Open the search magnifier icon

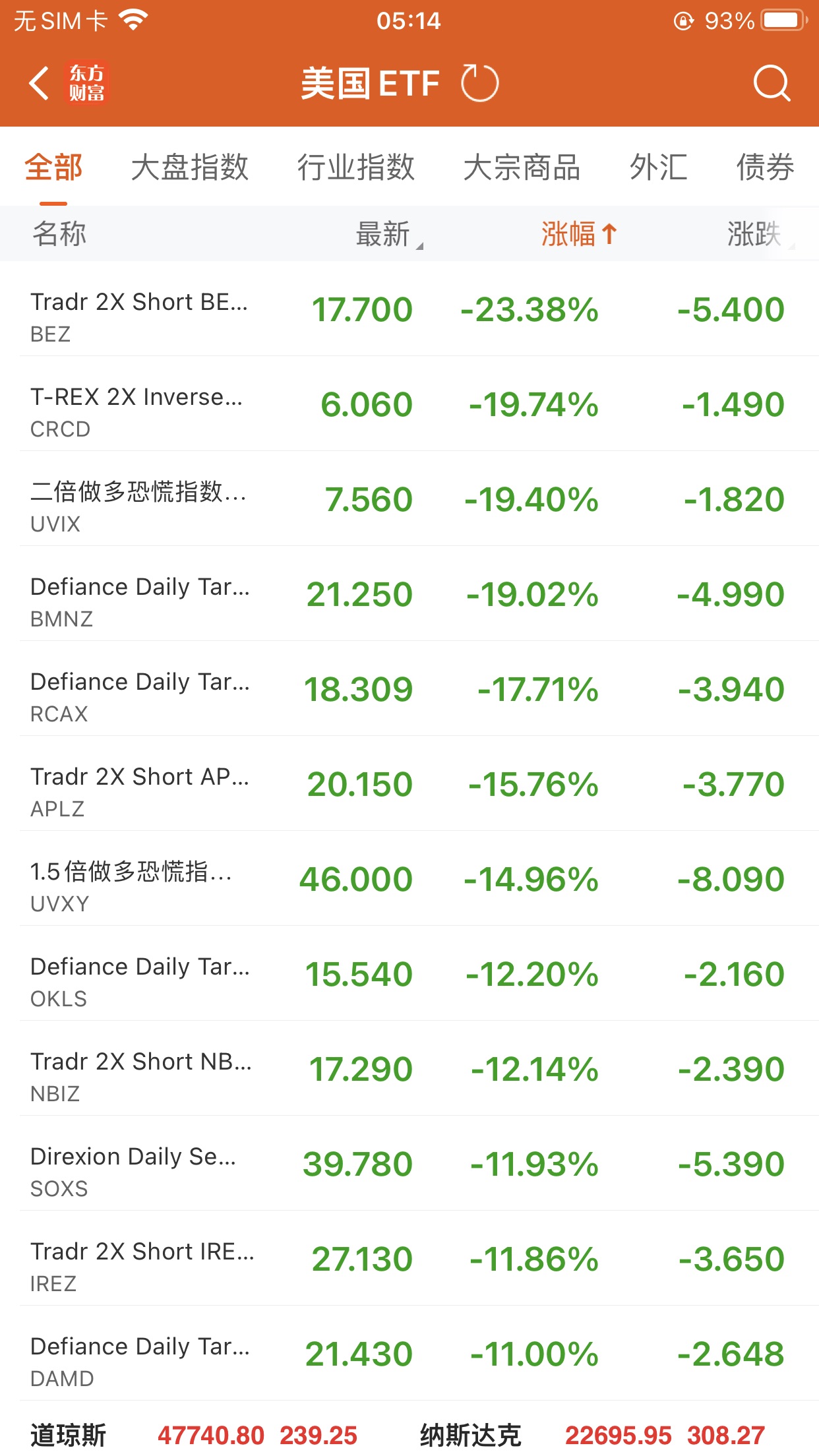coord(771,84)
